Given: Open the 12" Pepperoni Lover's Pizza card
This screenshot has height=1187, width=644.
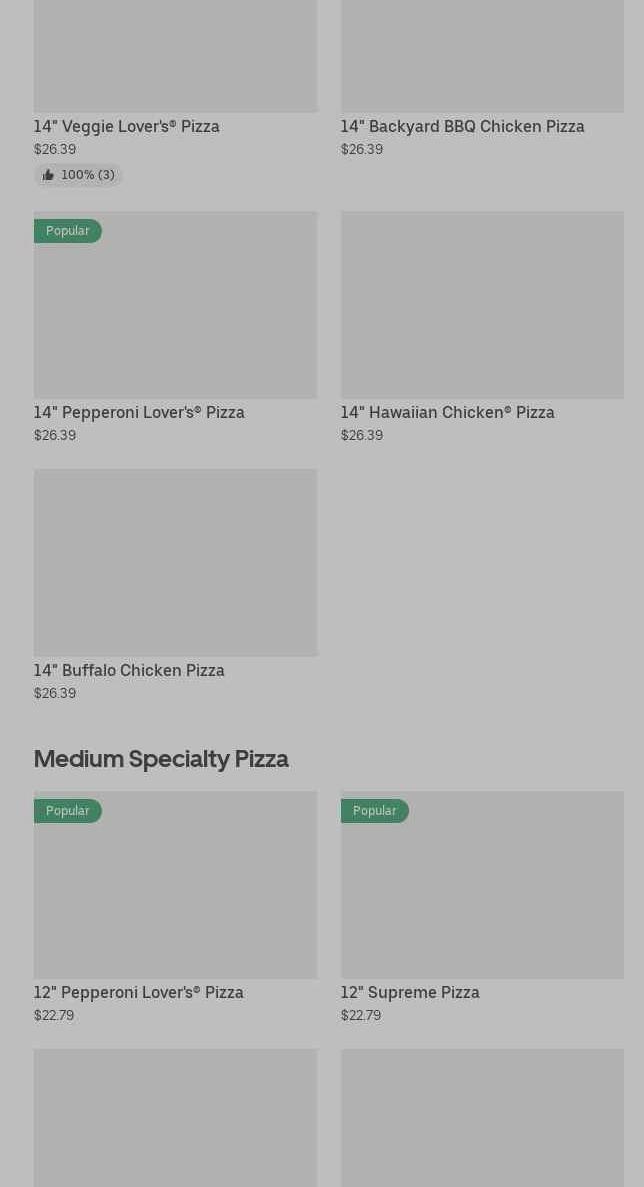Looking at the screenshot, I should click(x=175, y=890).
